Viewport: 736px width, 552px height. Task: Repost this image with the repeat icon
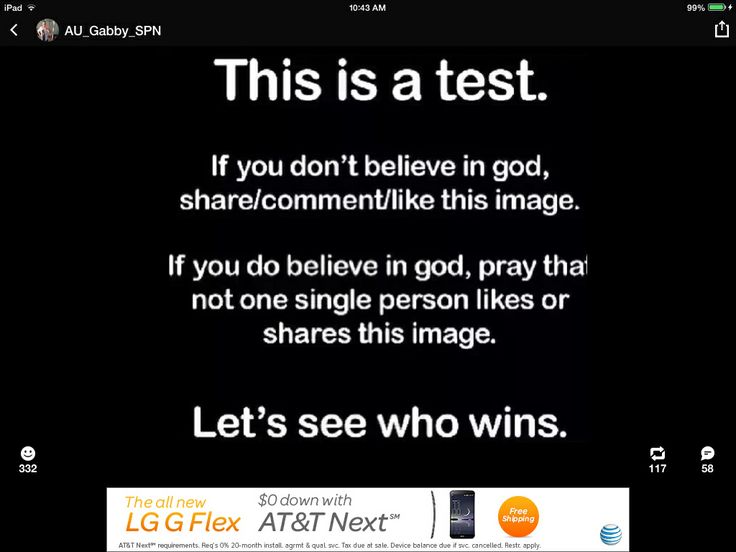[657, 454]
